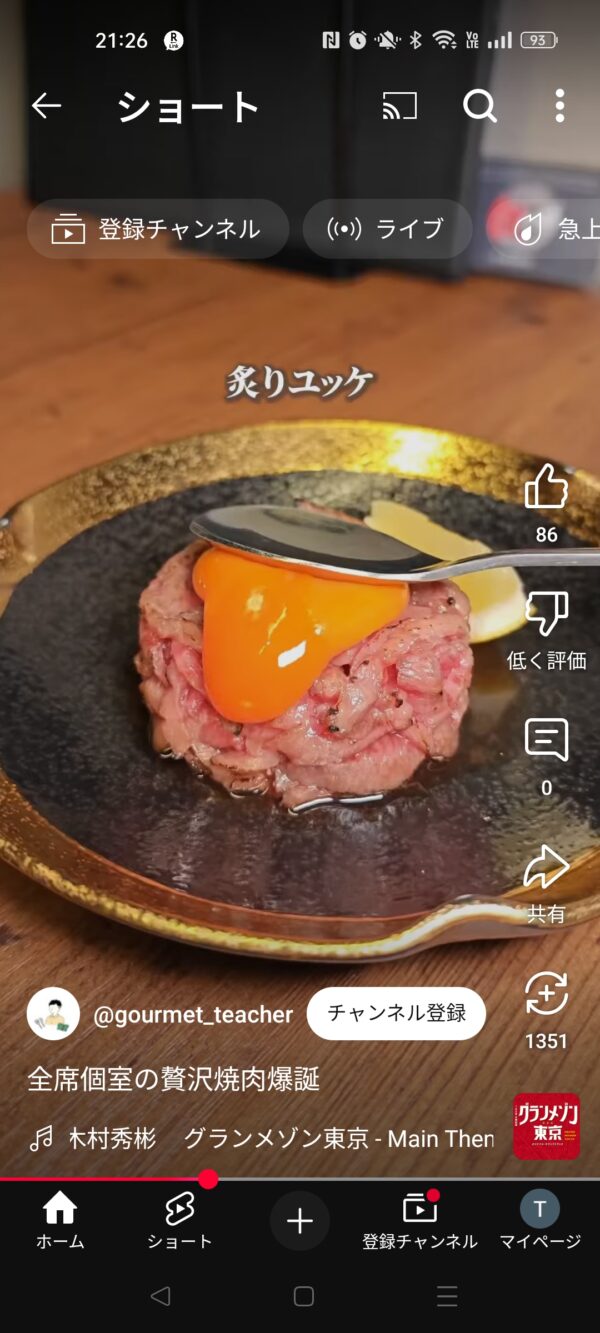Open the three-dot overflow menu
The image size is (600, 1333).
point(559,105)
